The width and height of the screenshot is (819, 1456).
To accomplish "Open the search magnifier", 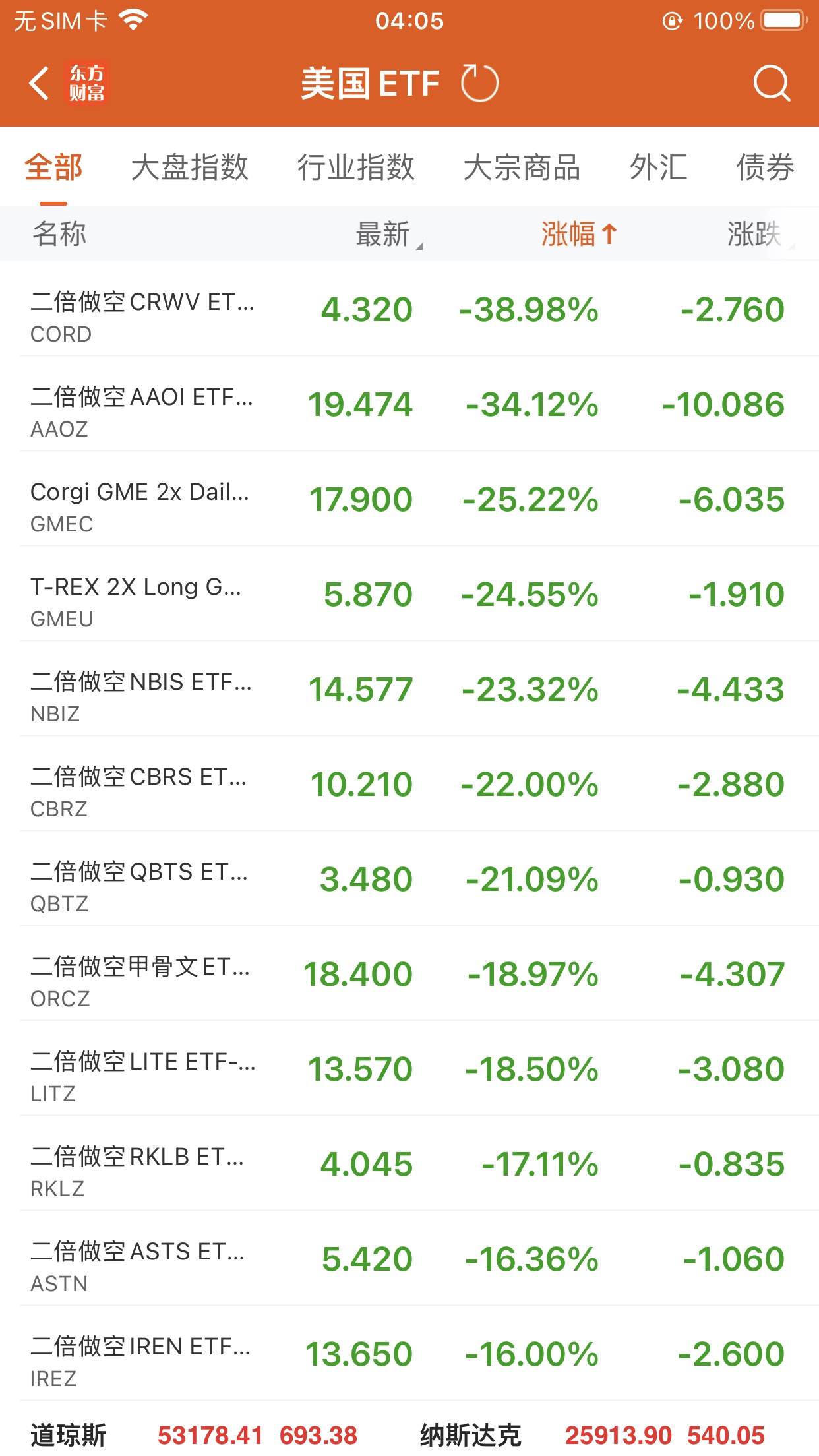I will [x=772, y=84].
